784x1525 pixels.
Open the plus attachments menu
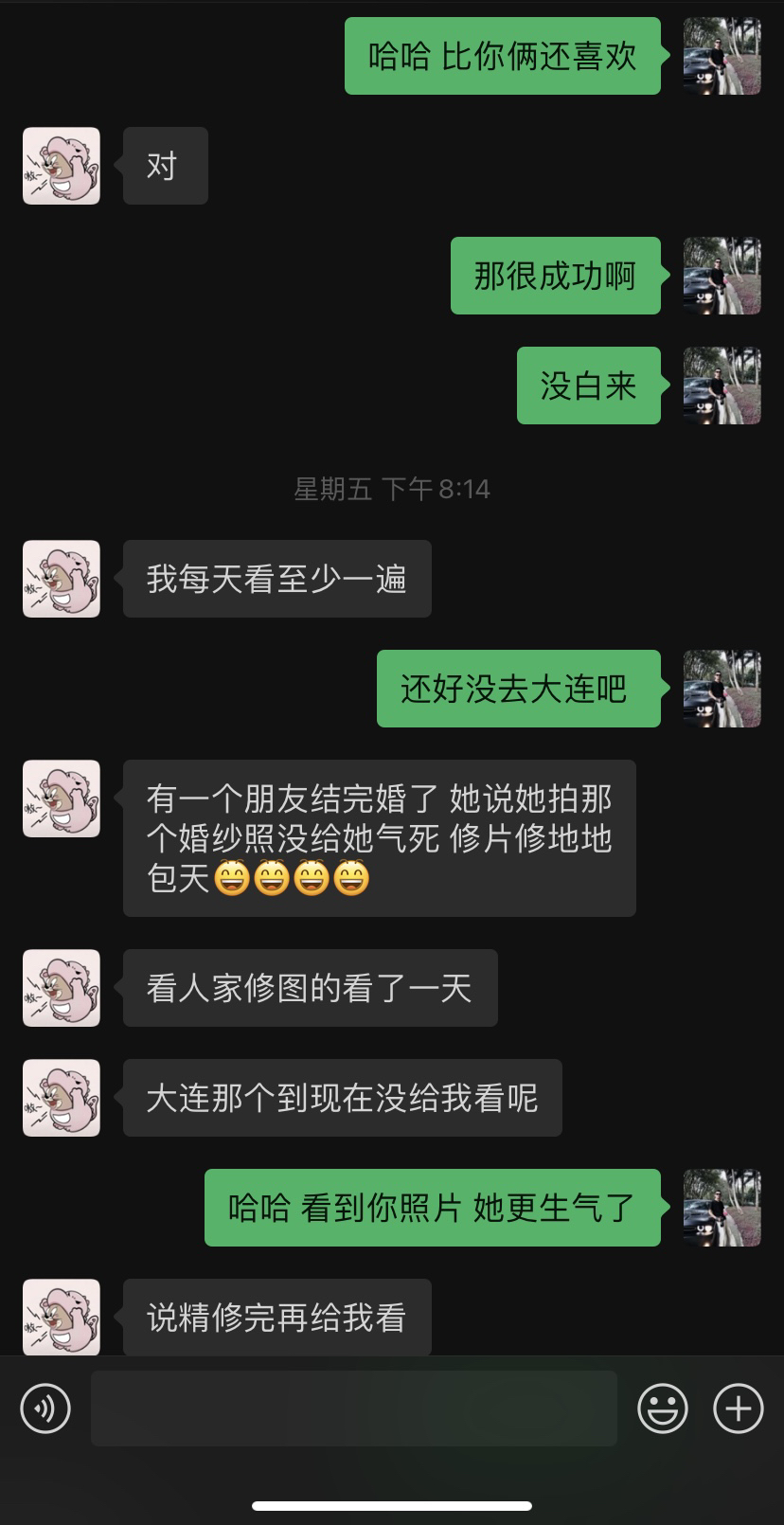pos(738,1408)
